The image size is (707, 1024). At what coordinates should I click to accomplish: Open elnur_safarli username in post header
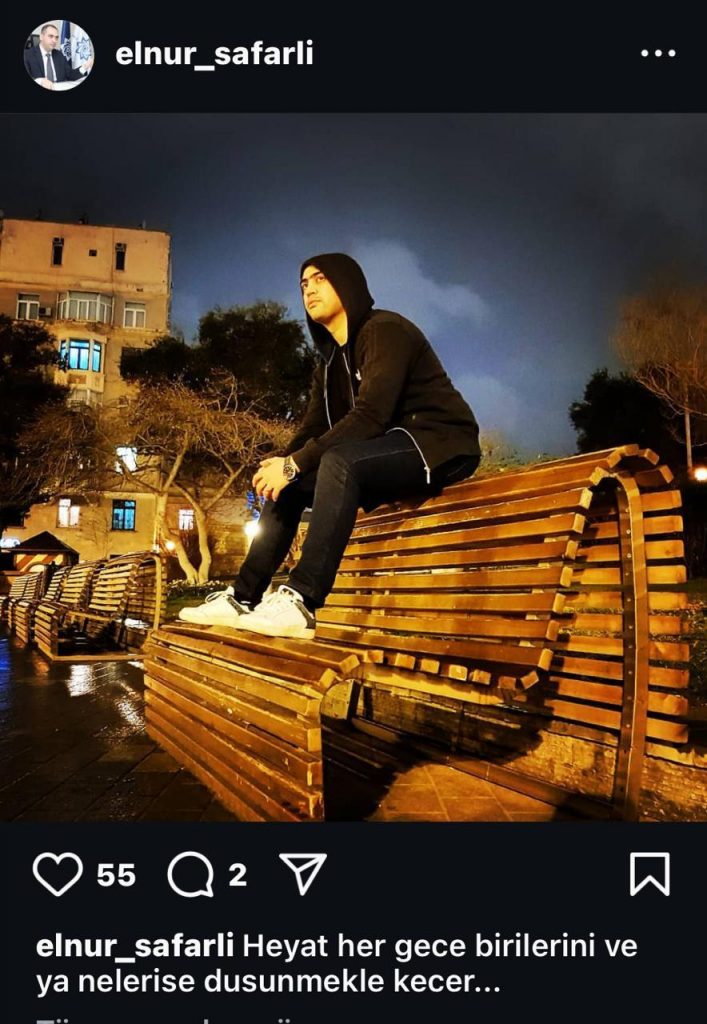214,54
